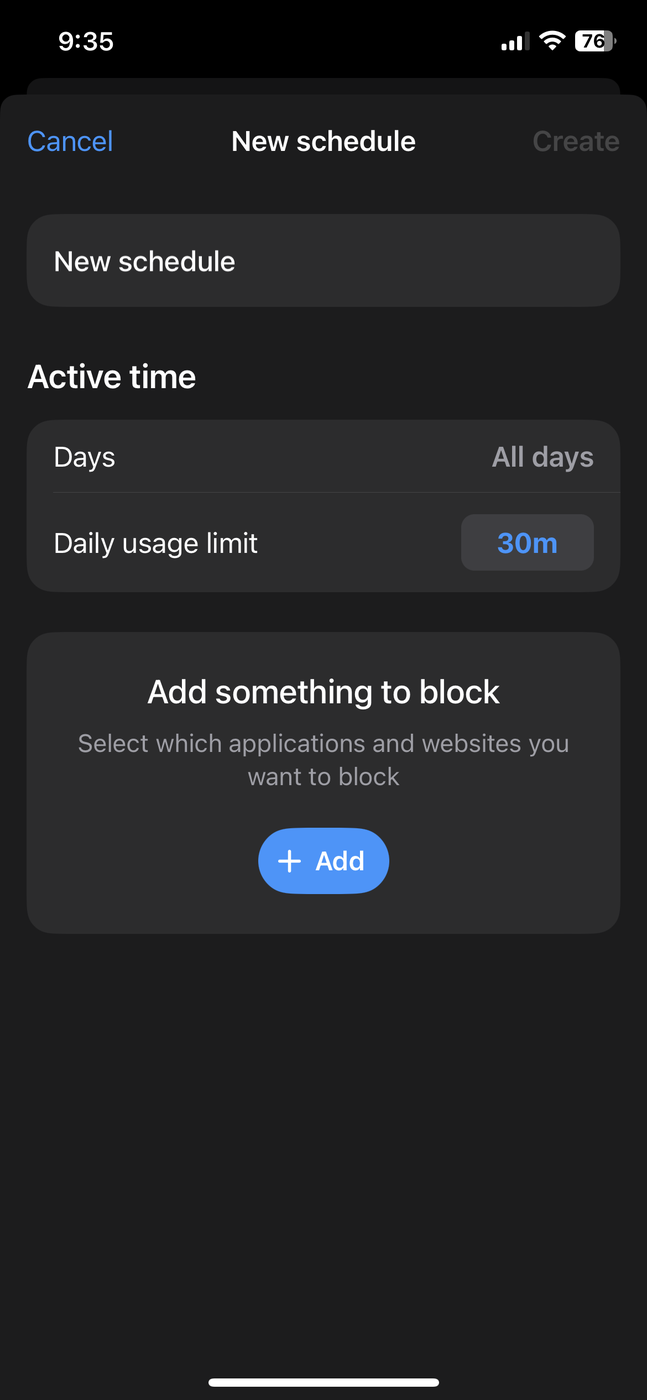647x1400 pixels.
Task: Cancel creating the new schedule
Action: [70, 141]
